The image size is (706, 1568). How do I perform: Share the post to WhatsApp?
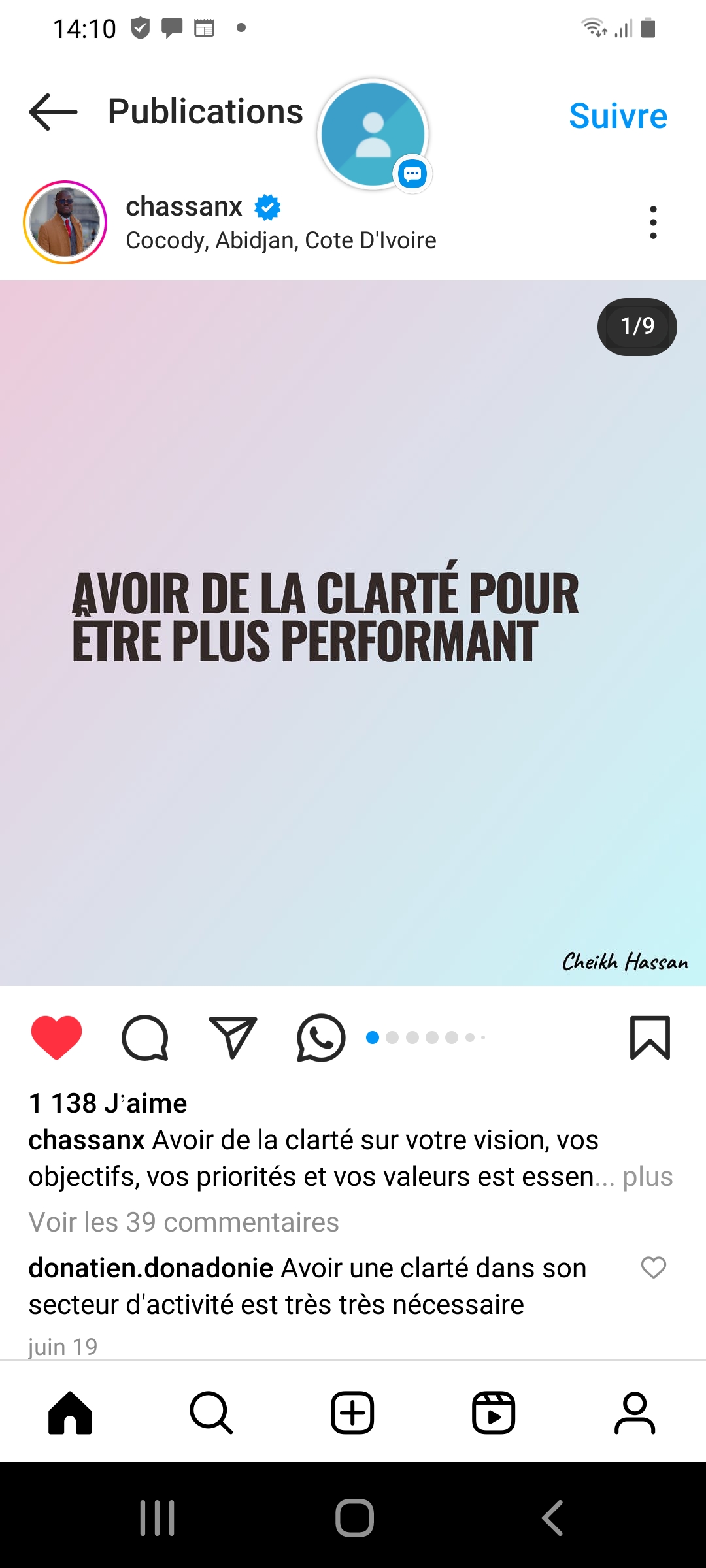(321, 1037)
